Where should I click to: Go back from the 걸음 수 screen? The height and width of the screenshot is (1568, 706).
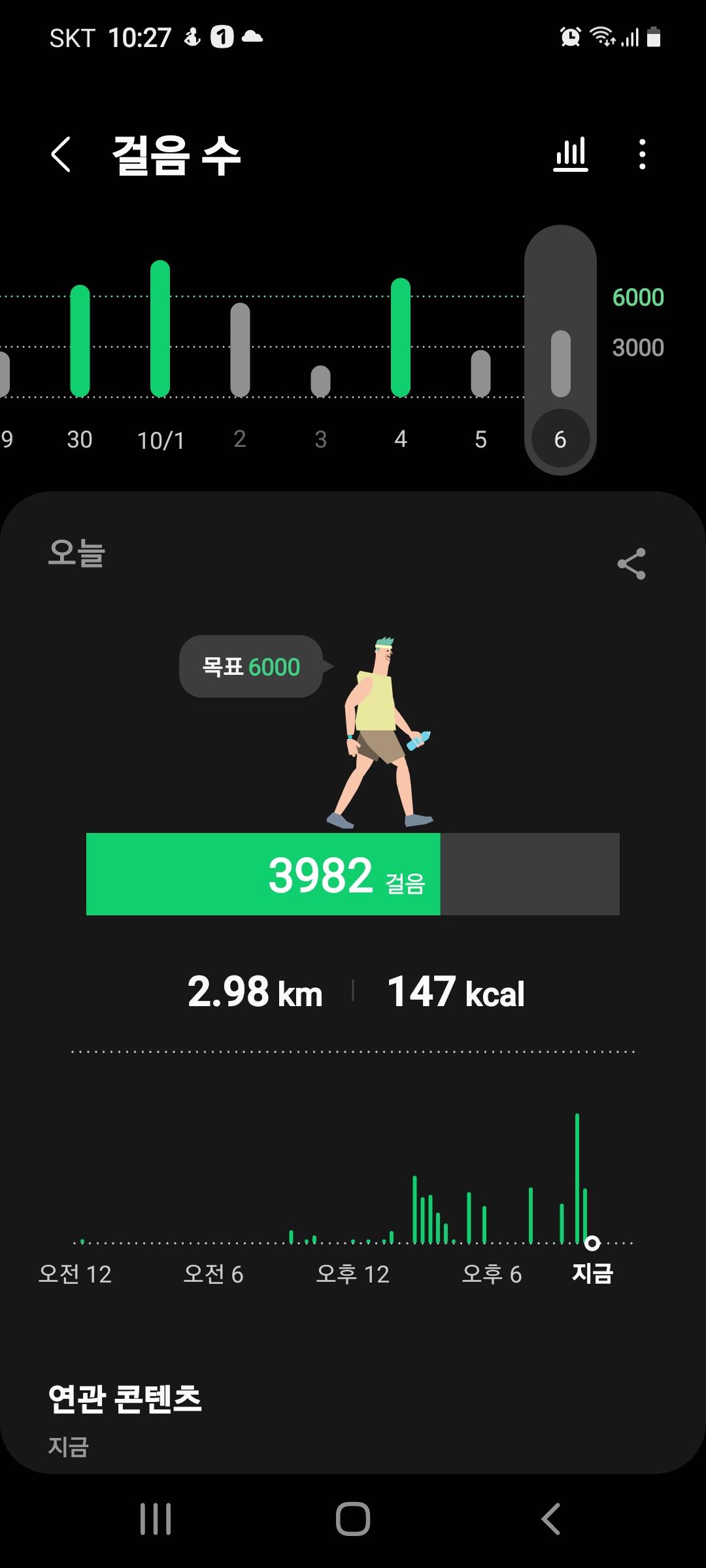61,155
